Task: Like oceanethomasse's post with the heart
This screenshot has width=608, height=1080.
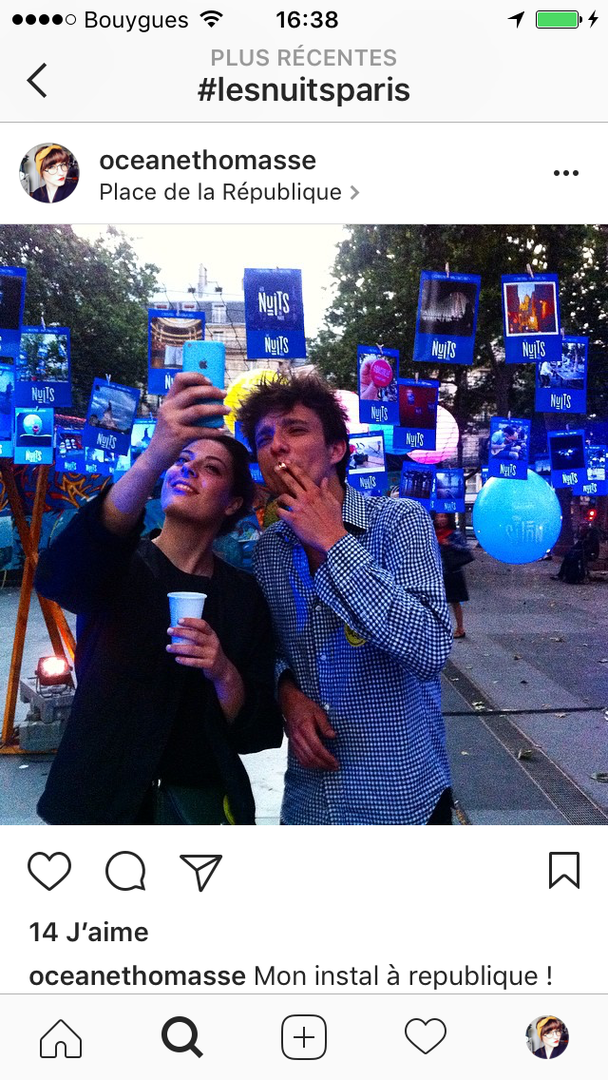Action: 49,871
